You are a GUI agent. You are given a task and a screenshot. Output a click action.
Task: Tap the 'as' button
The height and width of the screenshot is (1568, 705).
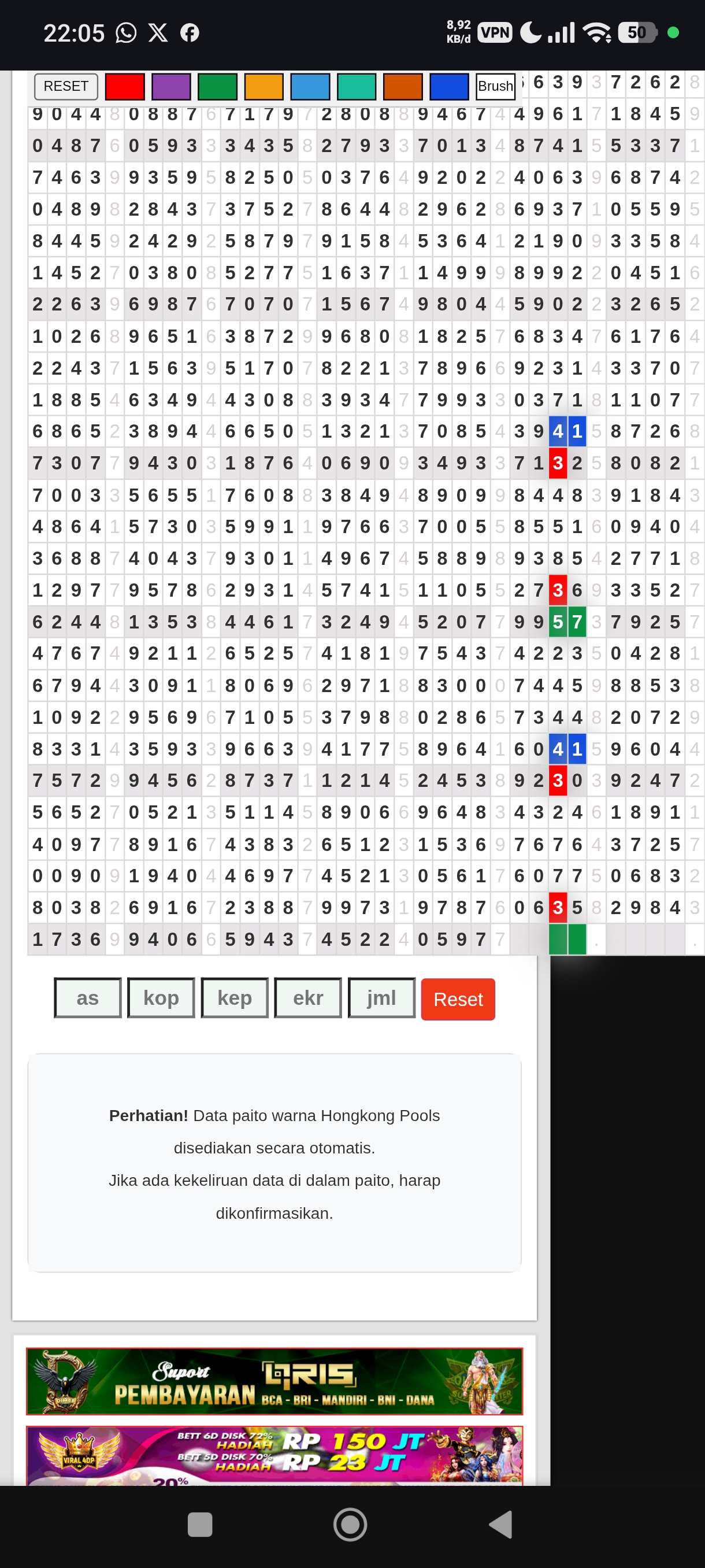[x=88, y=999]
